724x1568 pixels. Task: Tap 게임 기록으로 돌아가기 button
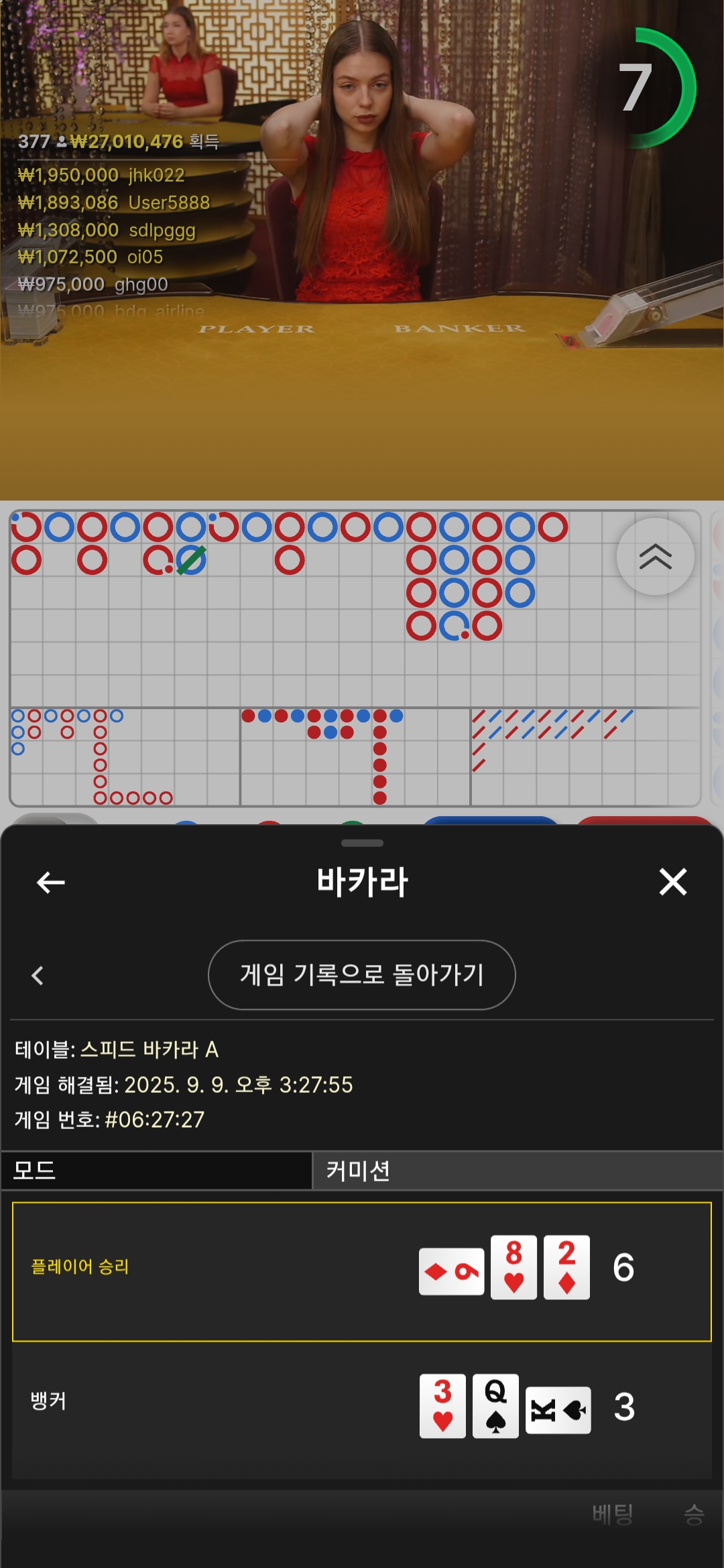(362, 974)
